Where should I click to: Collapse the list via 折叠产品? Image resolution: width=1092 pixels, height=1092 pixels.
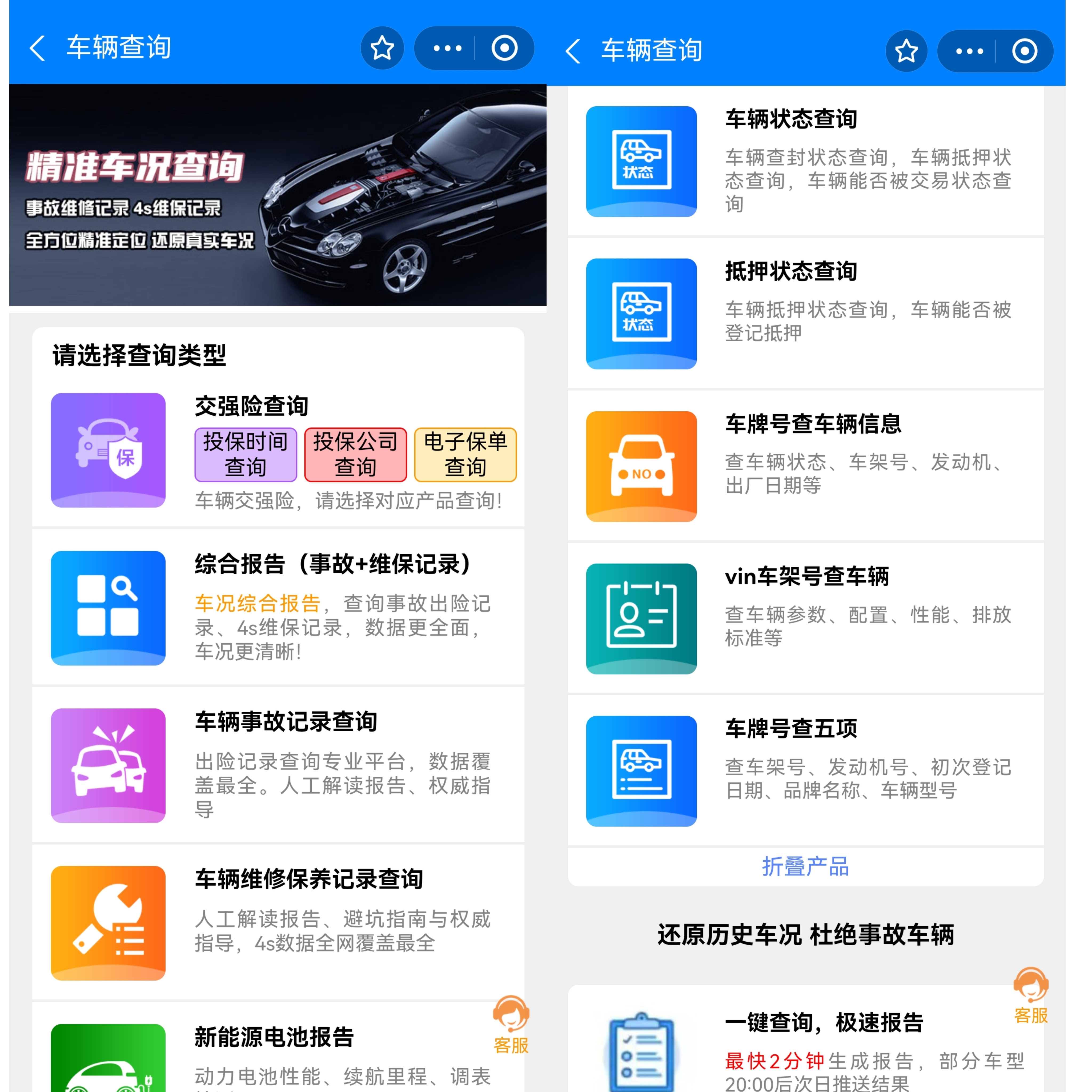(805, 866)
